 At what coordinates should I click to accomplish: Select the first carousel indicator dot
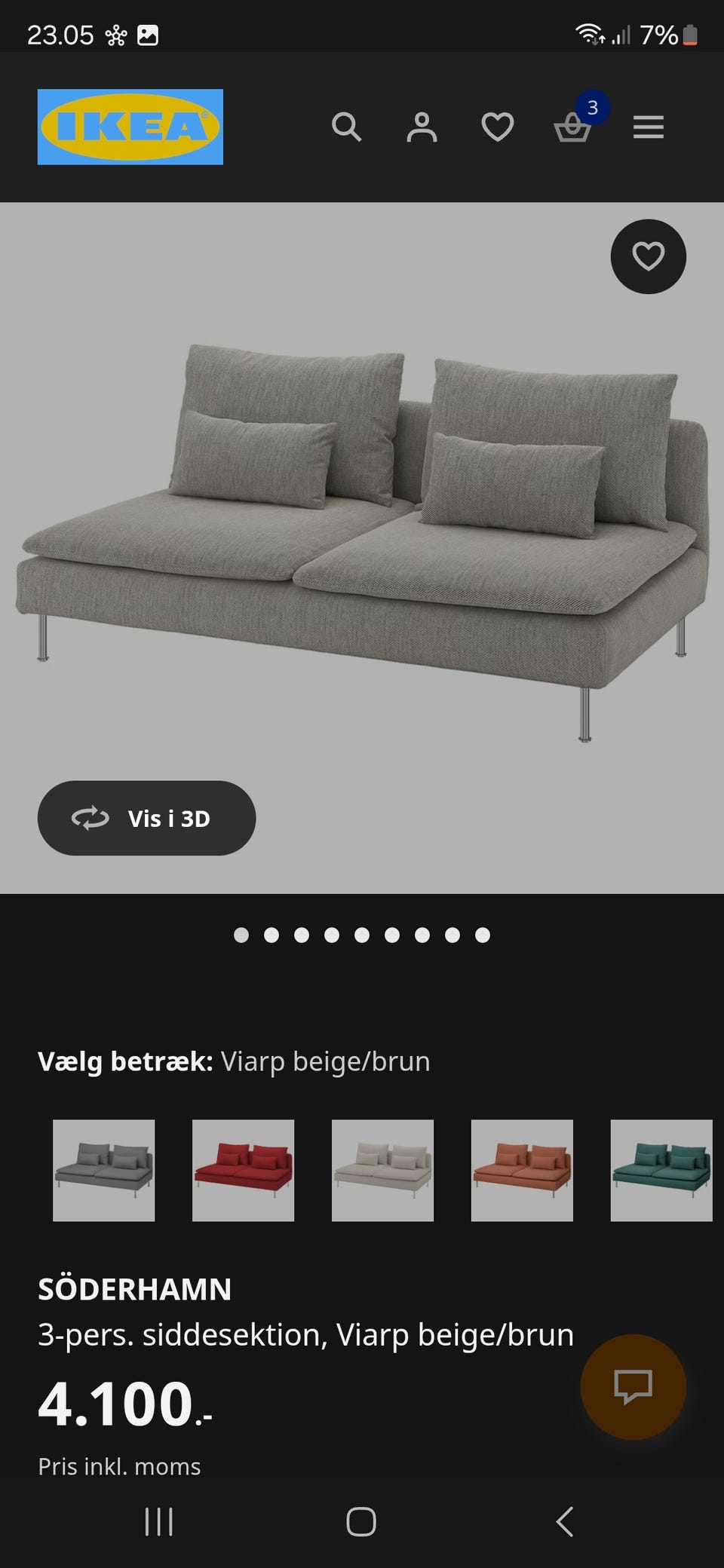241,935
